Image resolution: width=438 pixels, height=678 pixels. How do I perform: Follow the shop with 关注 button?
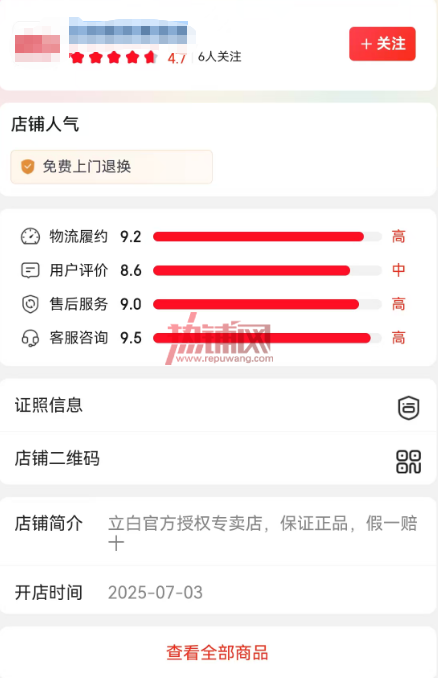point(382,44)
